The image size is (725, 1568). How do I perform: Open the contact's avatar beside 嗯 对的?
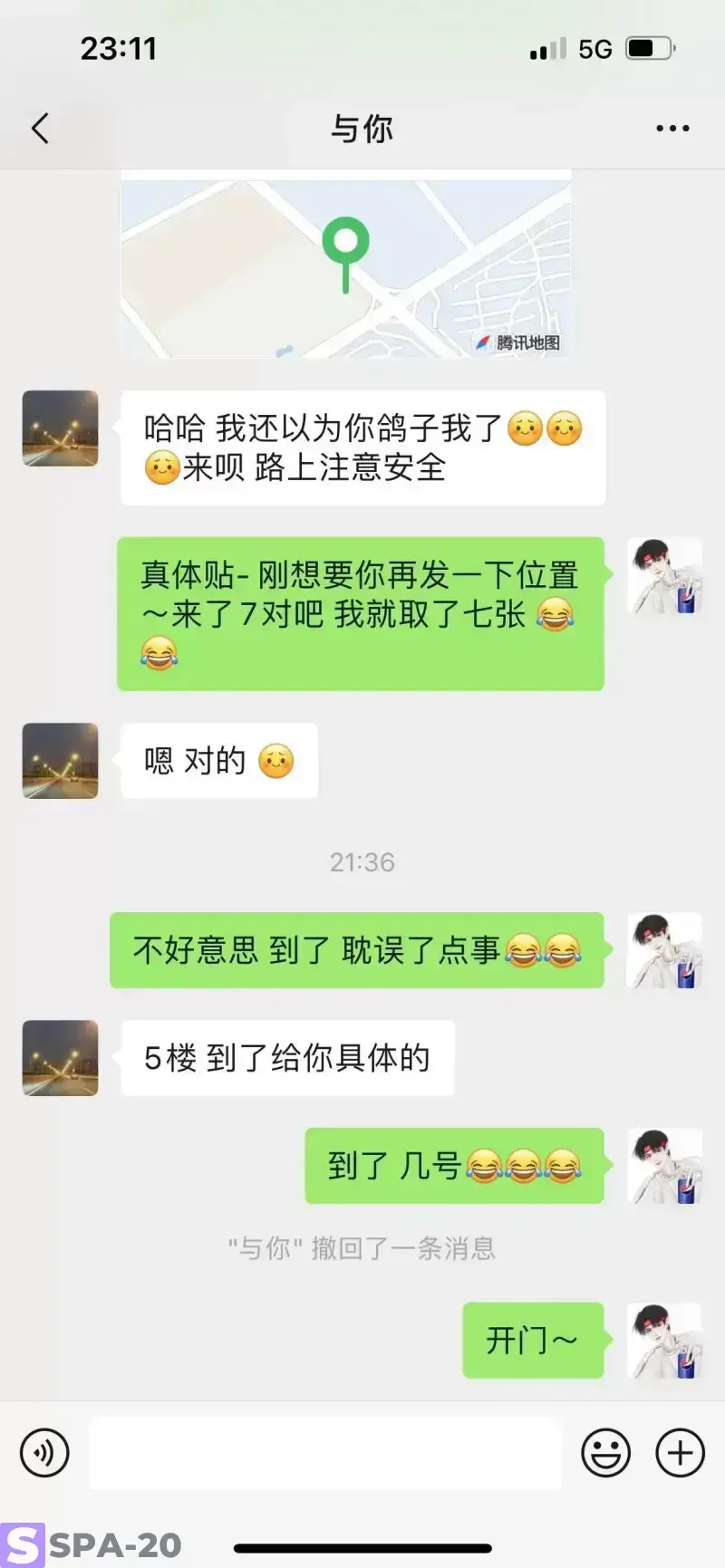(x=61, y=761)
